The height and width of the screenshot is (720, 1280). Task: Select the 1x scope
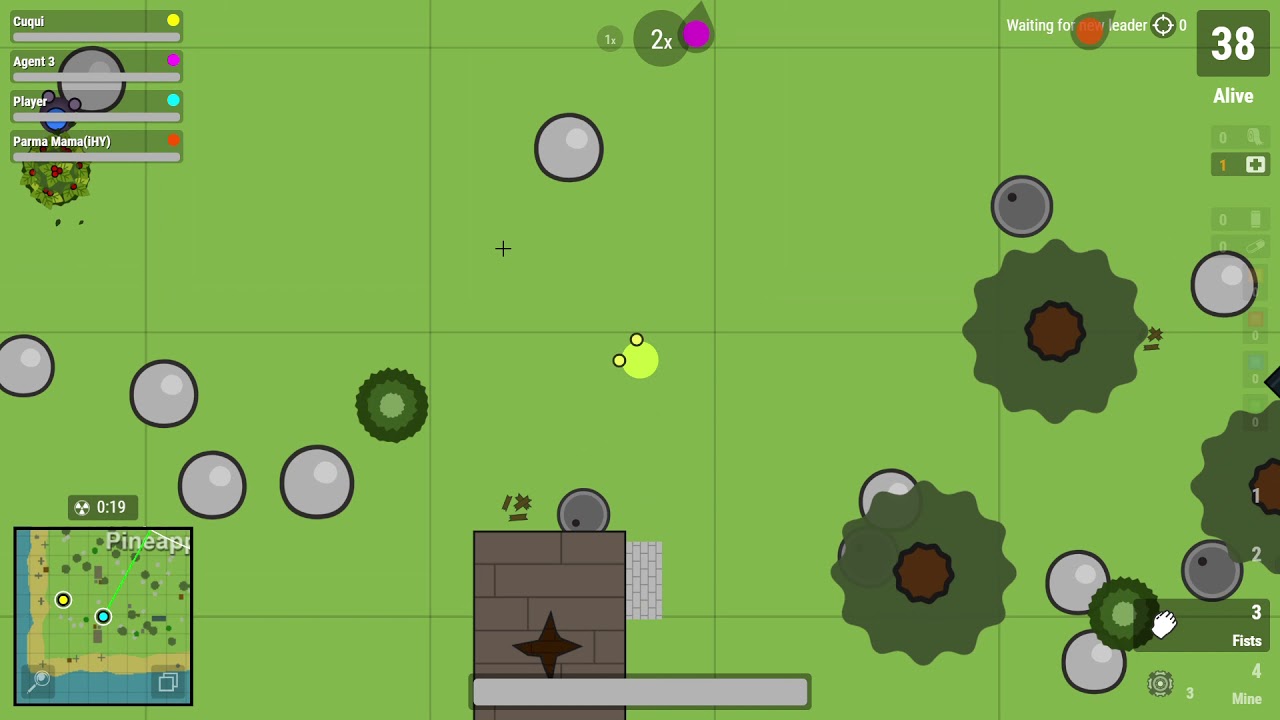(610, 40)
